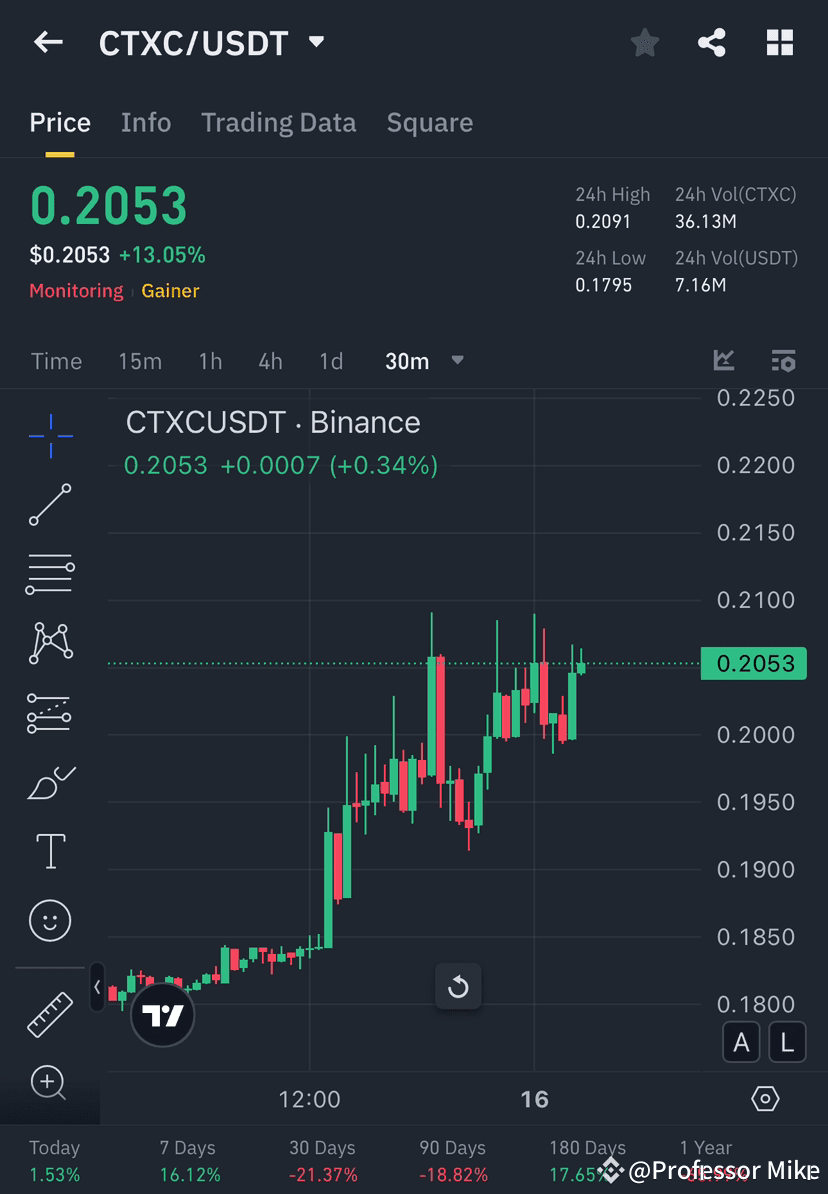Screen dimensions: 828x1194
Task: Select the trend line drawing tool
Action: click(50, 505)
